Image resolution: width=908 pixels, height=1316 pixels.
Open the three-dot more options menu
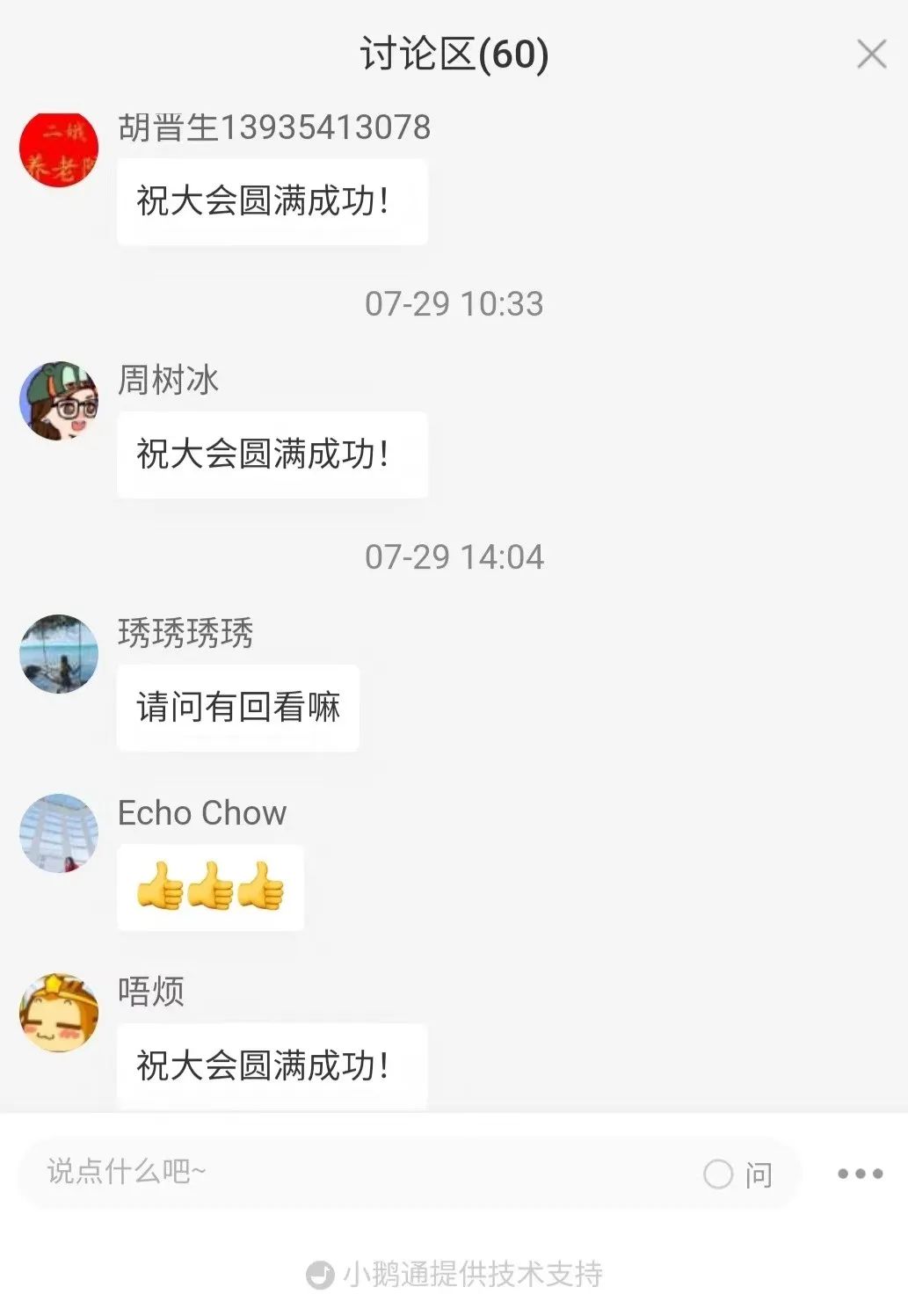(860, 1174)
